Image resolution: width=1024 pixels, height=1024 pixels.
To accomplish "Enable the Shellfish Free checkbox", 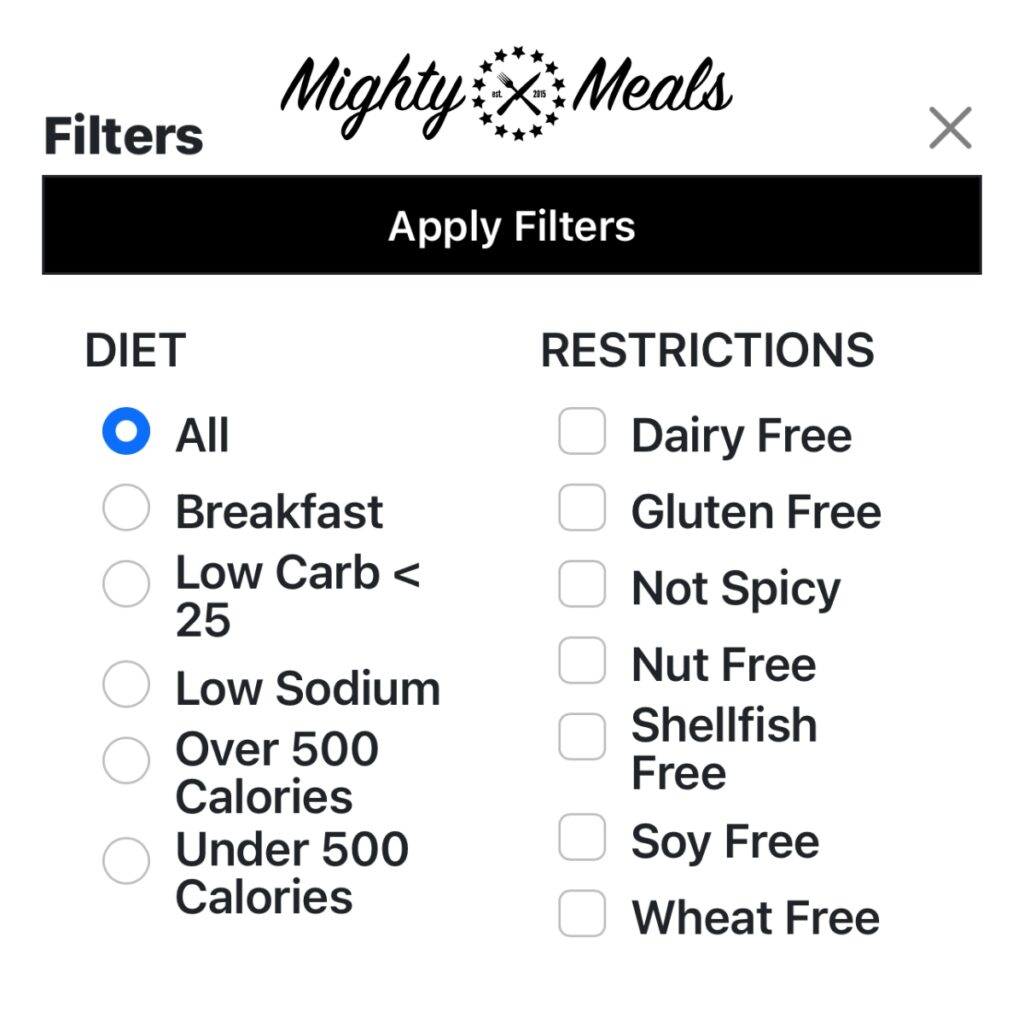I will (x=581, y=737).
